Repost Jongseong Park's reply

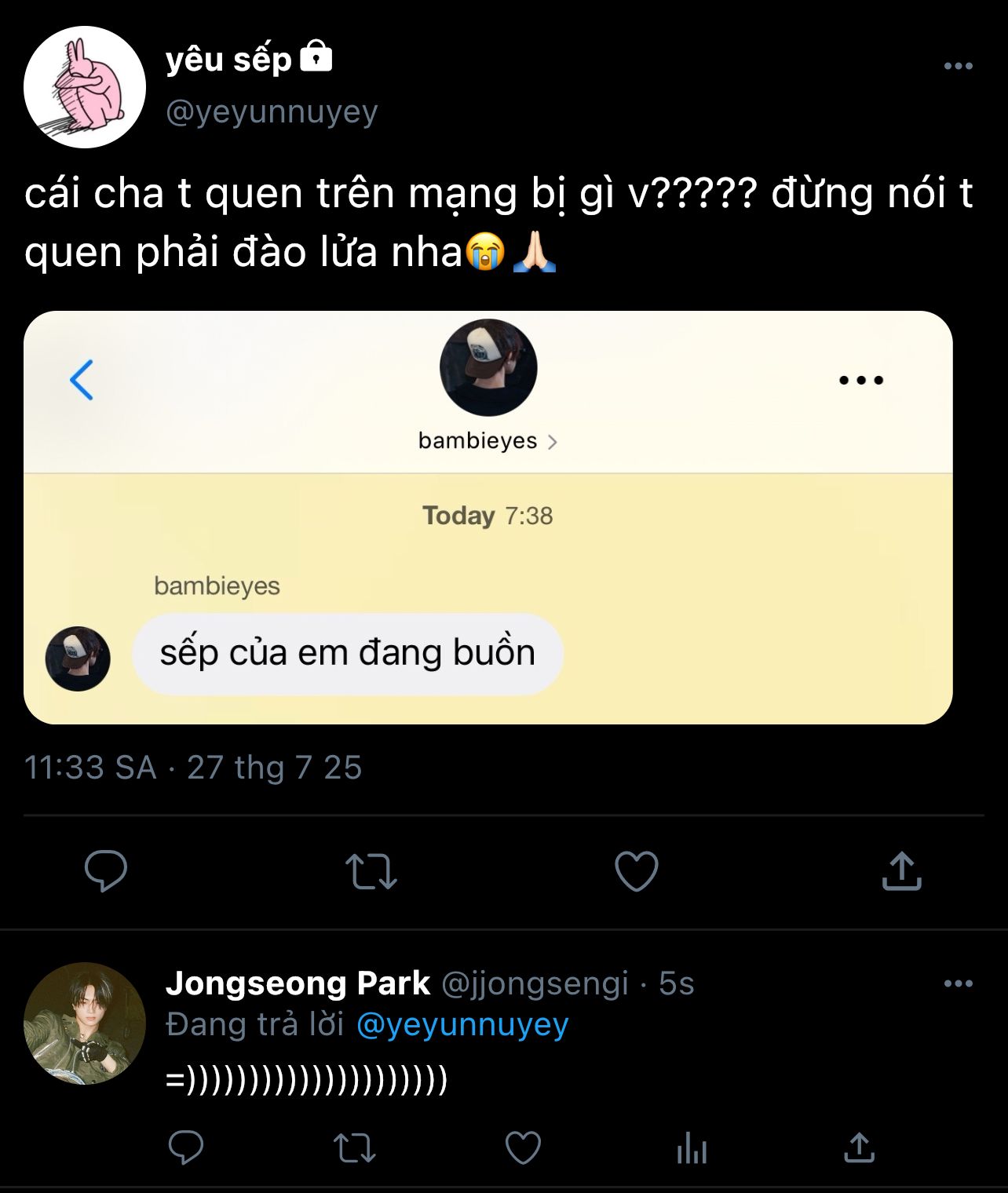click(355, 1148)
